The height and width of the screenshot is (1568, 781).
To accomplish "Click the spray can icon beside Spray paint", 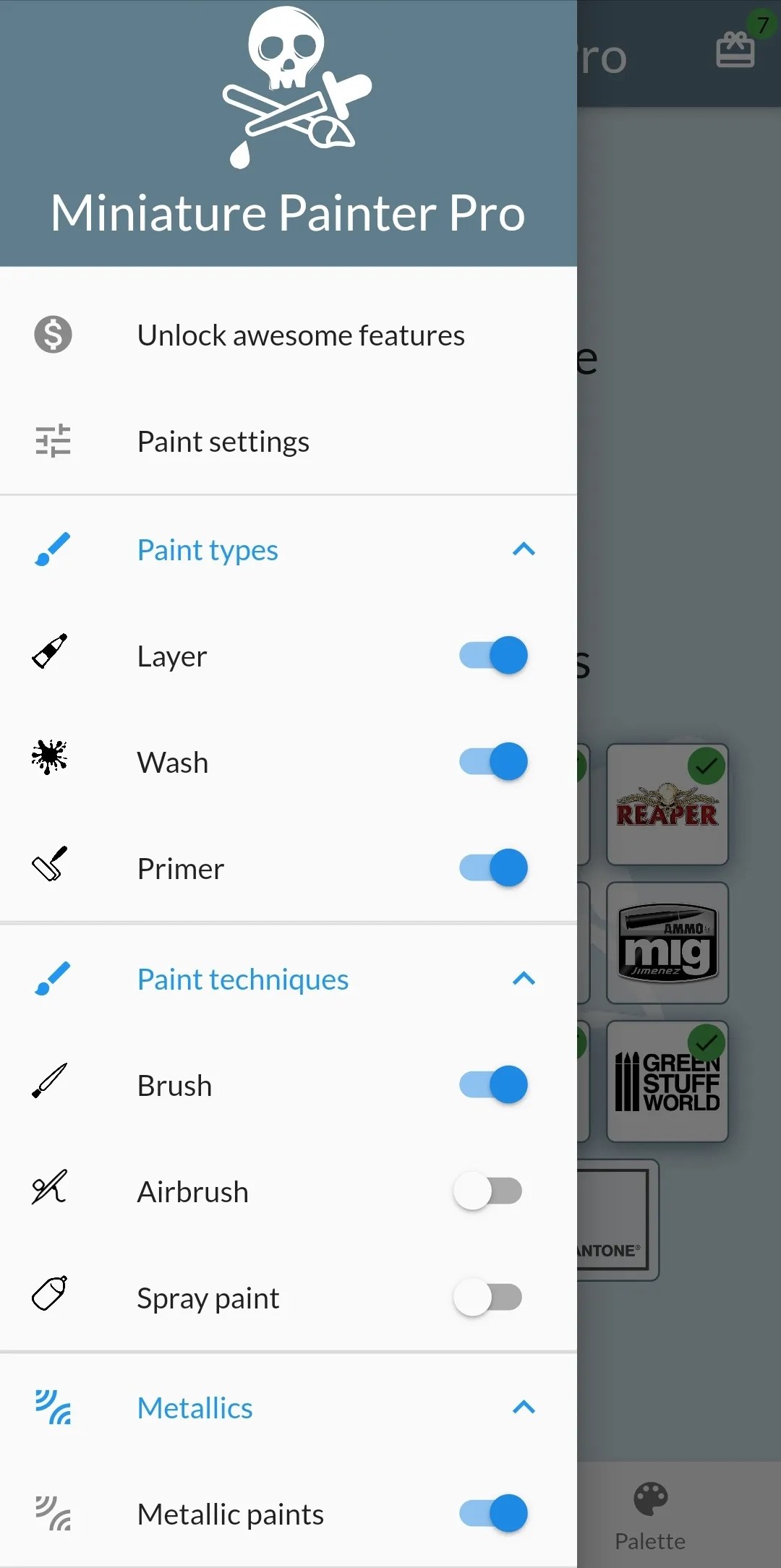I will pyautogui.click(x=48, y=1296).
